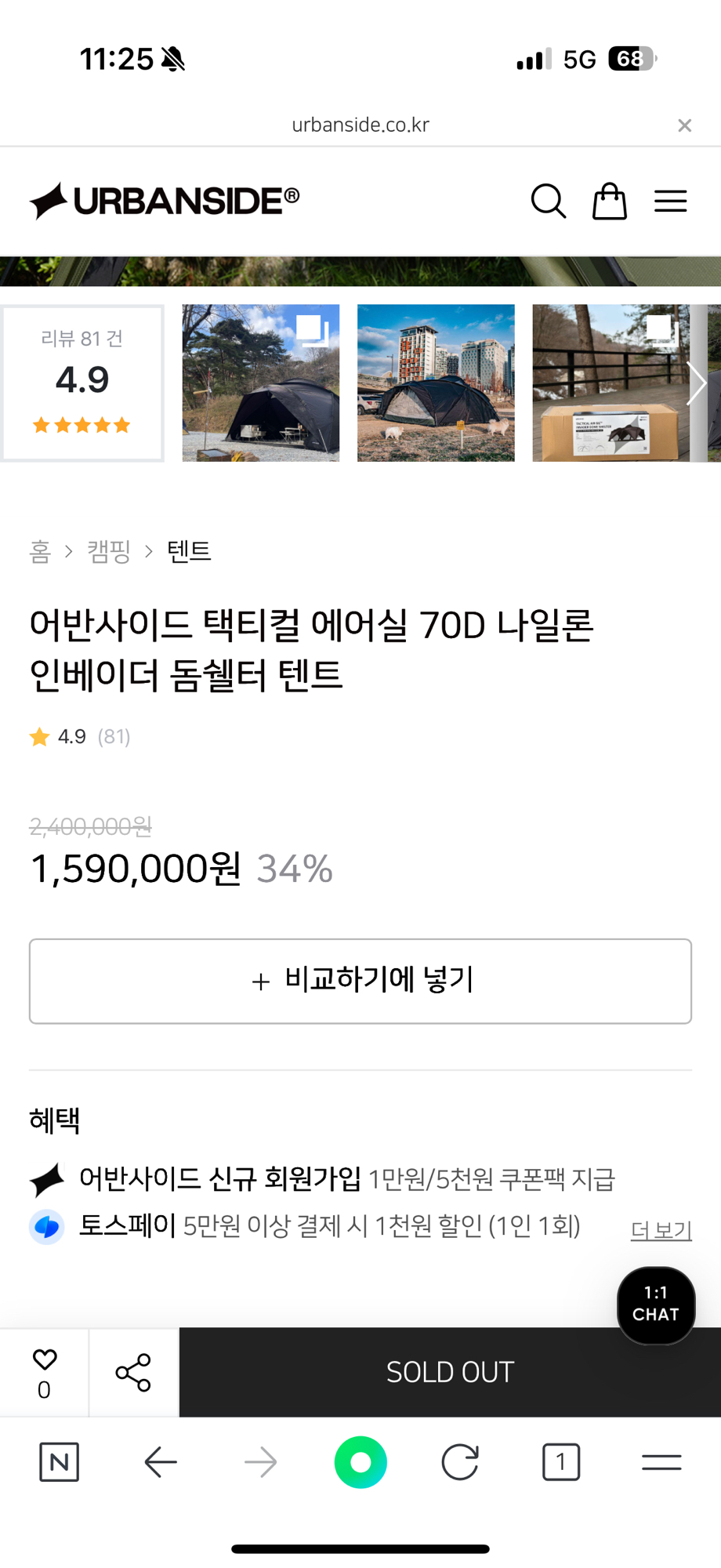Start a 1:1 CHAT inquiry

656,1305
